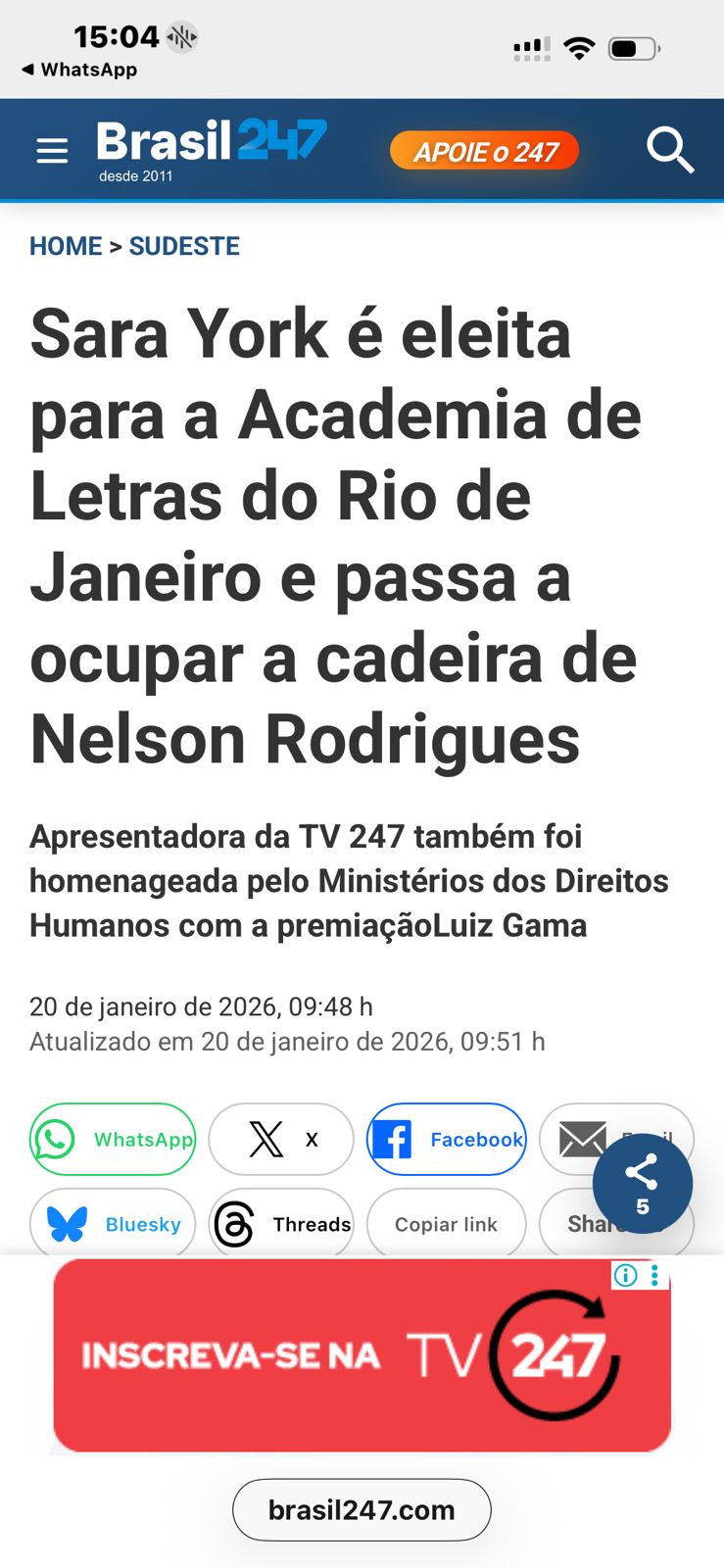Open the Brasil 247 logo homepage
Image resolution: width=724 pixels, height=1568 pixels.
click(x=211, y=147)
